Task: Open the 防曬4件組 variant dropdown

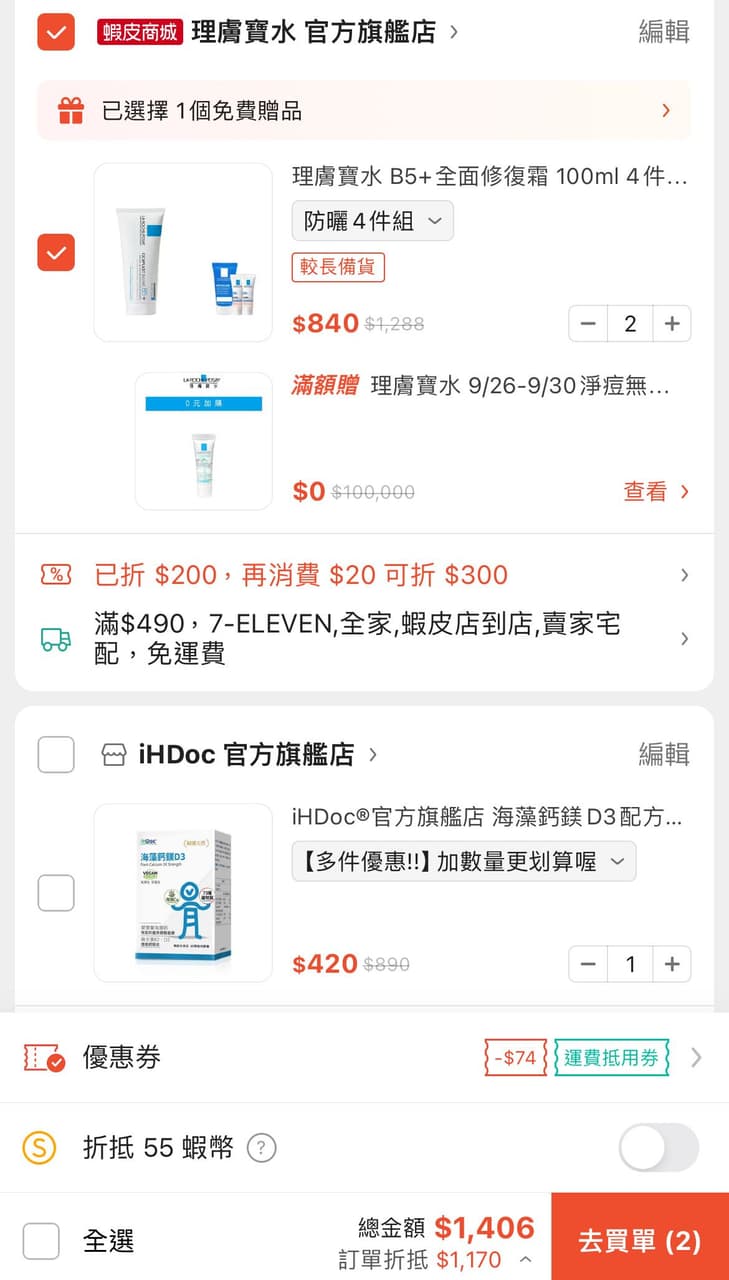Action: [372, 220]
